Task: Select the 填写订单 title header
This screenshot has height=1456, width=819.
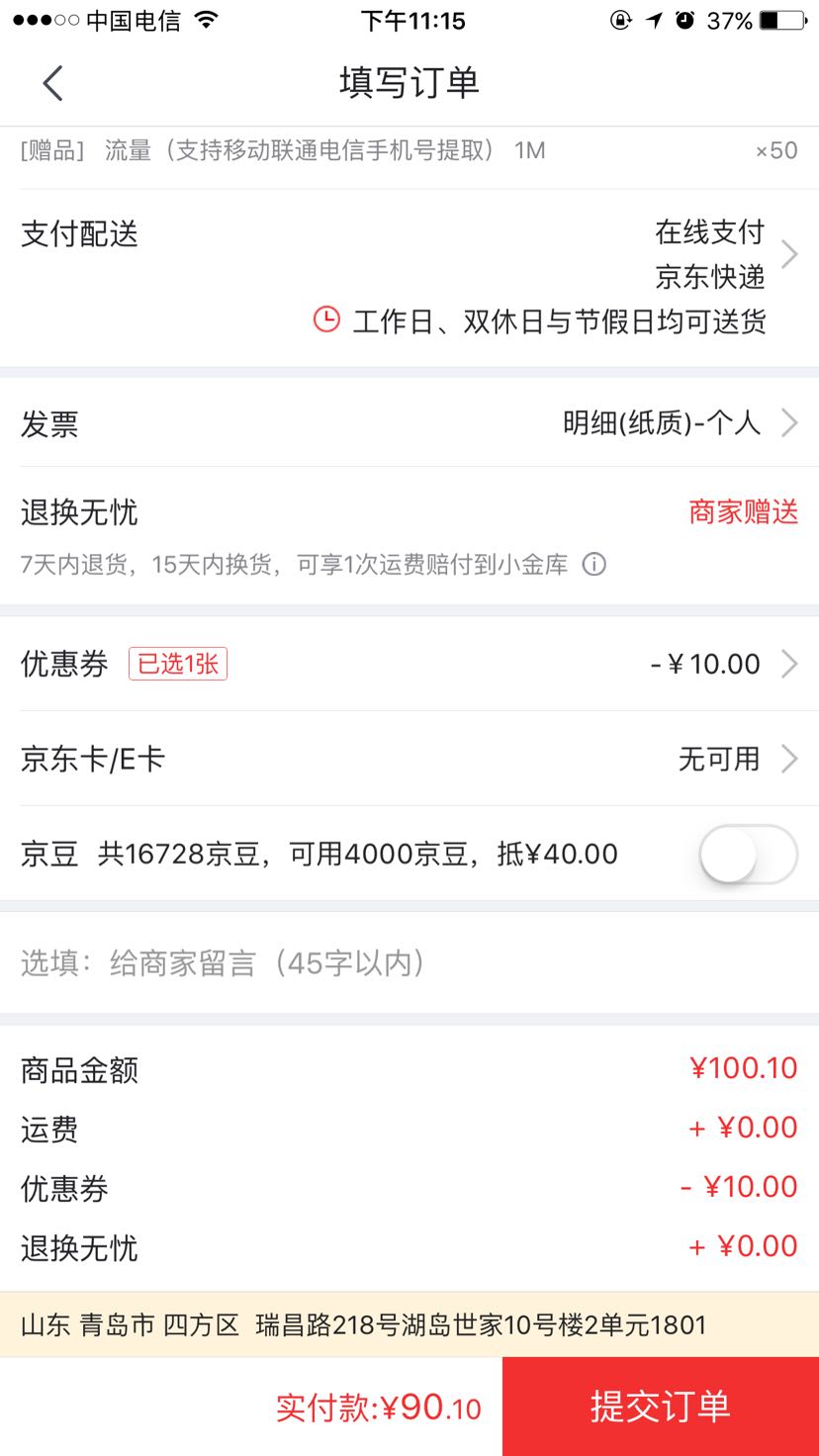Action: pos(409,83)
